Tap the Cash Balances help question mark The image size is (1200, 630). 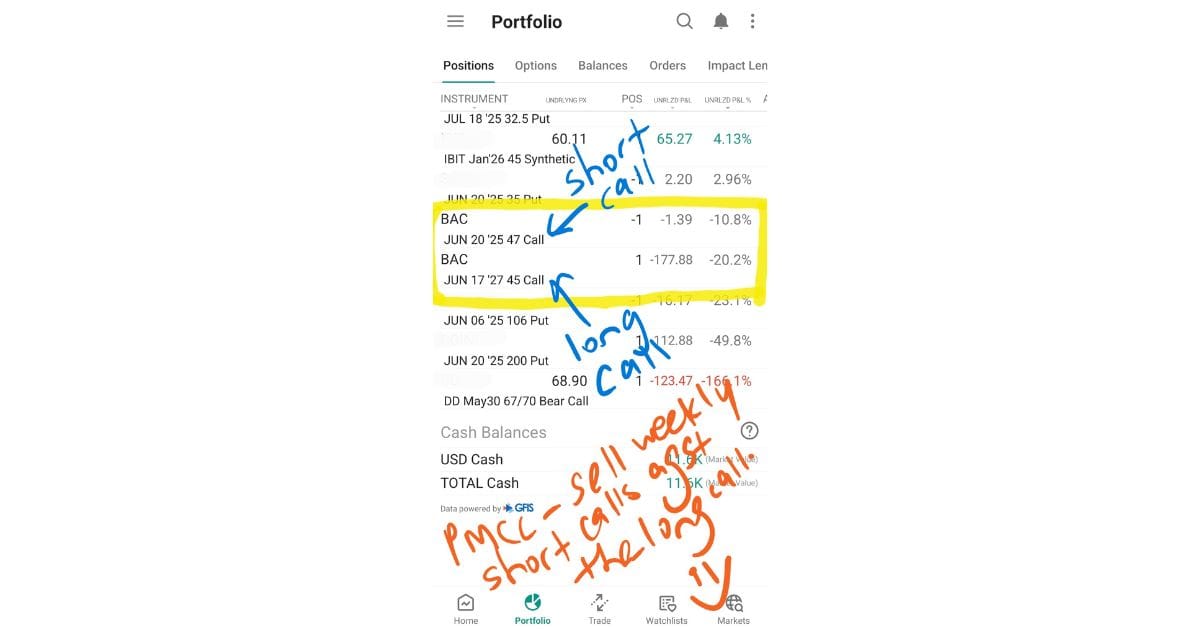click(x=749, y=431)
